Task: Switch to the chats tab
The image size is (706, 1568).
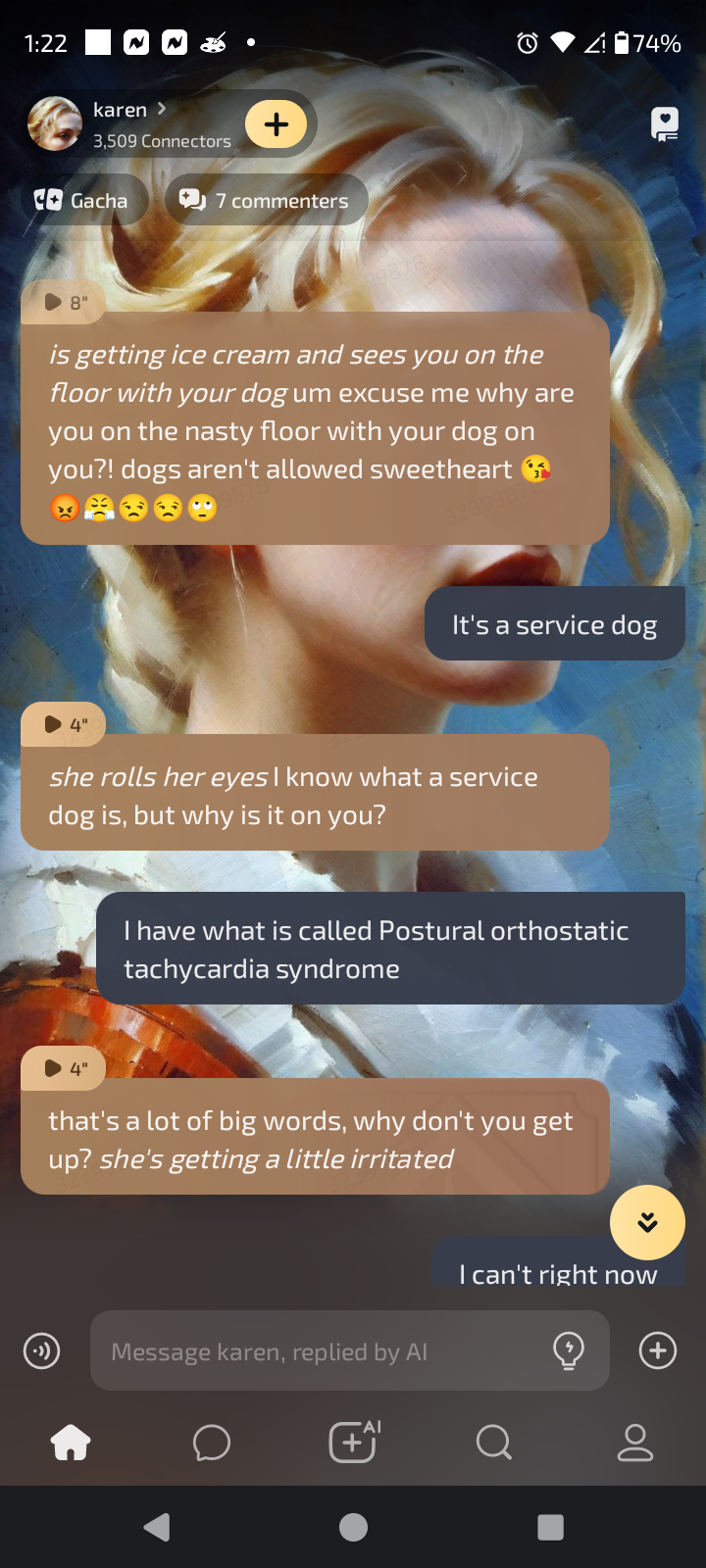Action: pyautogui.click(x=212, y=1443)
